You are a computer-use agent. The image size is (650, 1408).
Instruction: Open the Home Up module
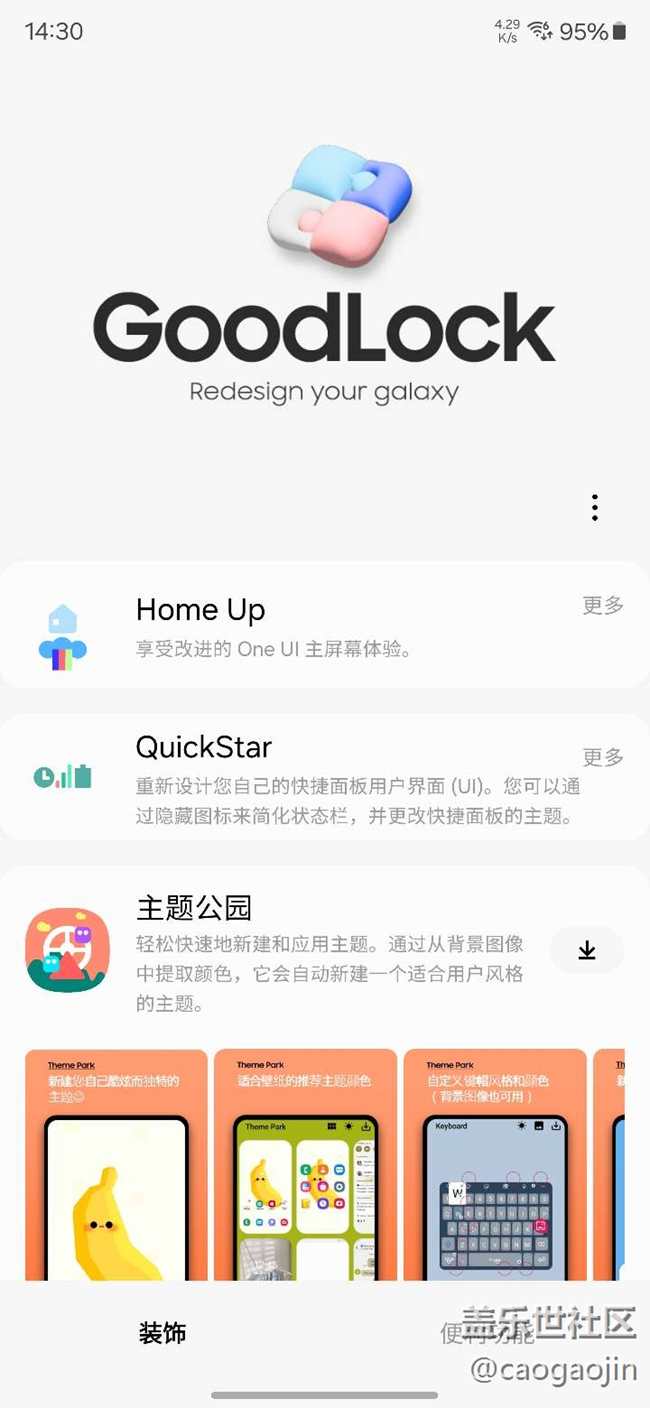click(x=325, y=625)
